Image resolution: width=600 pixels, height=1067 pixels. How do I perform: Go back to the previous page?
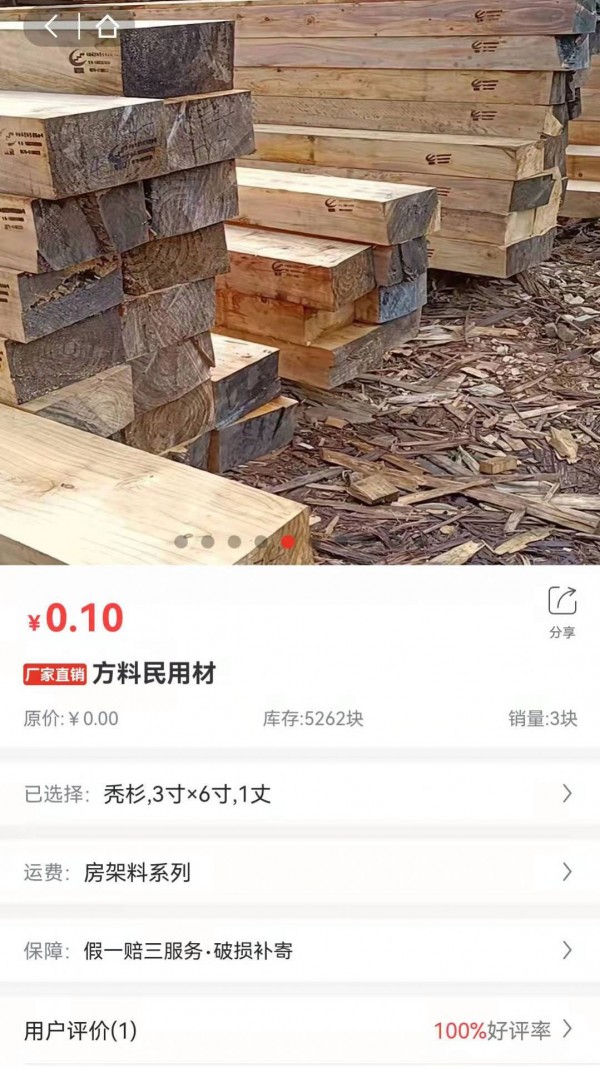(x=52, y=27)
